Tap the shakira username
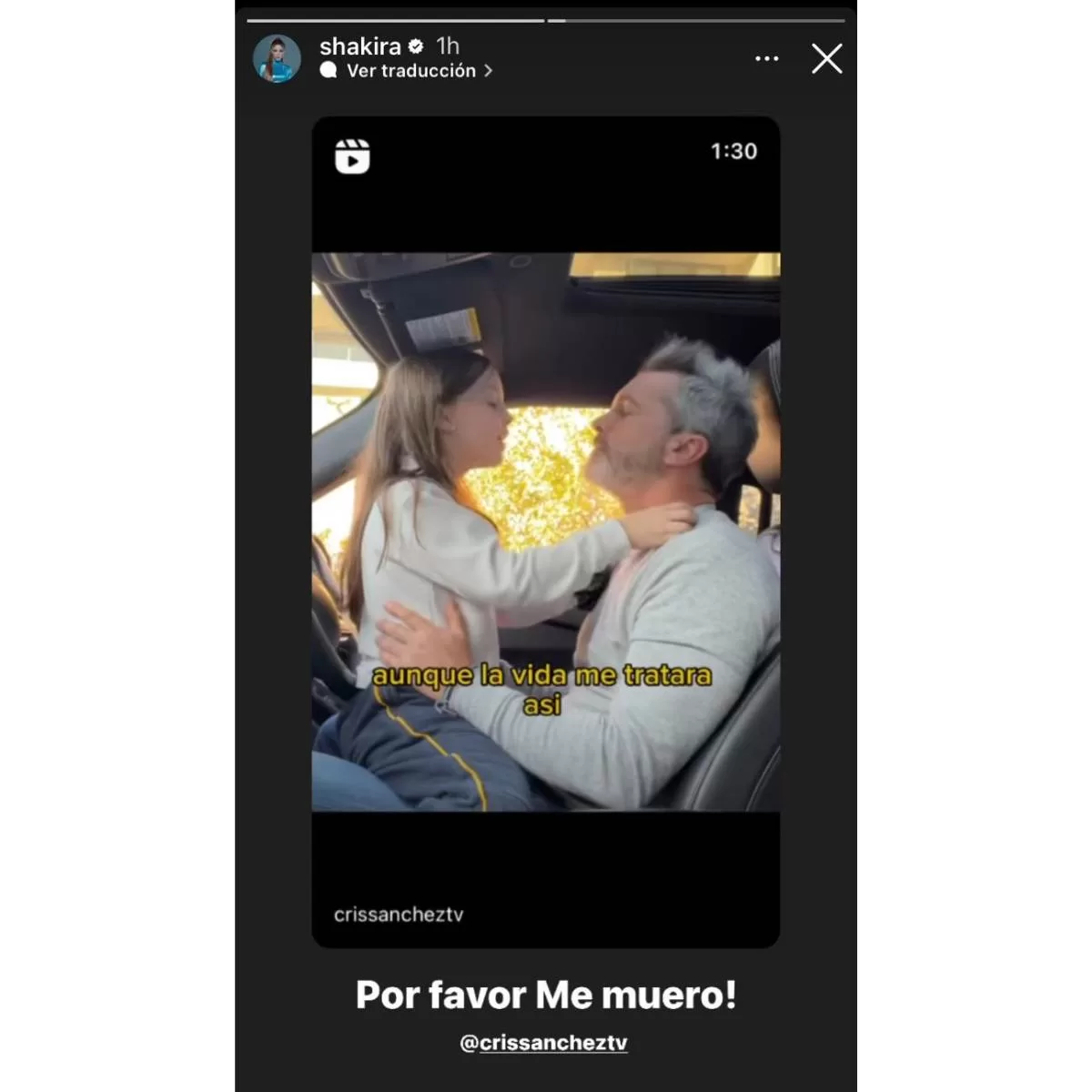 [360, 46]
